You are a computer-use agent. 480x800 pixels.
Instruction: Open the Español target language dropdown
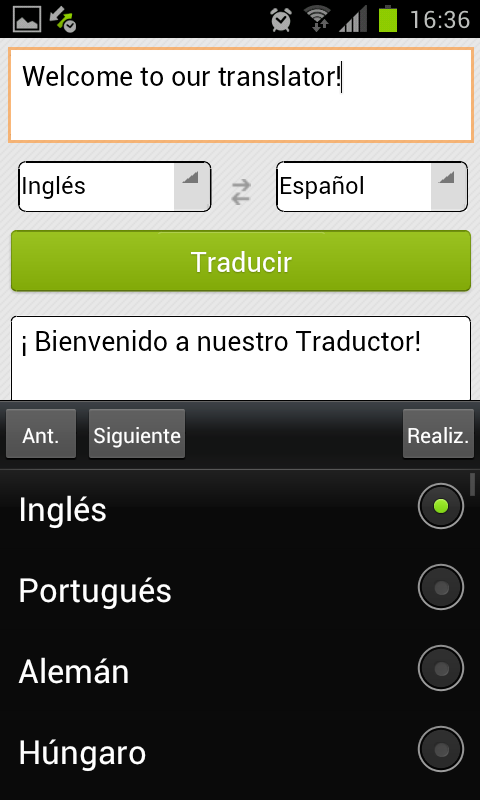(372, 186)
